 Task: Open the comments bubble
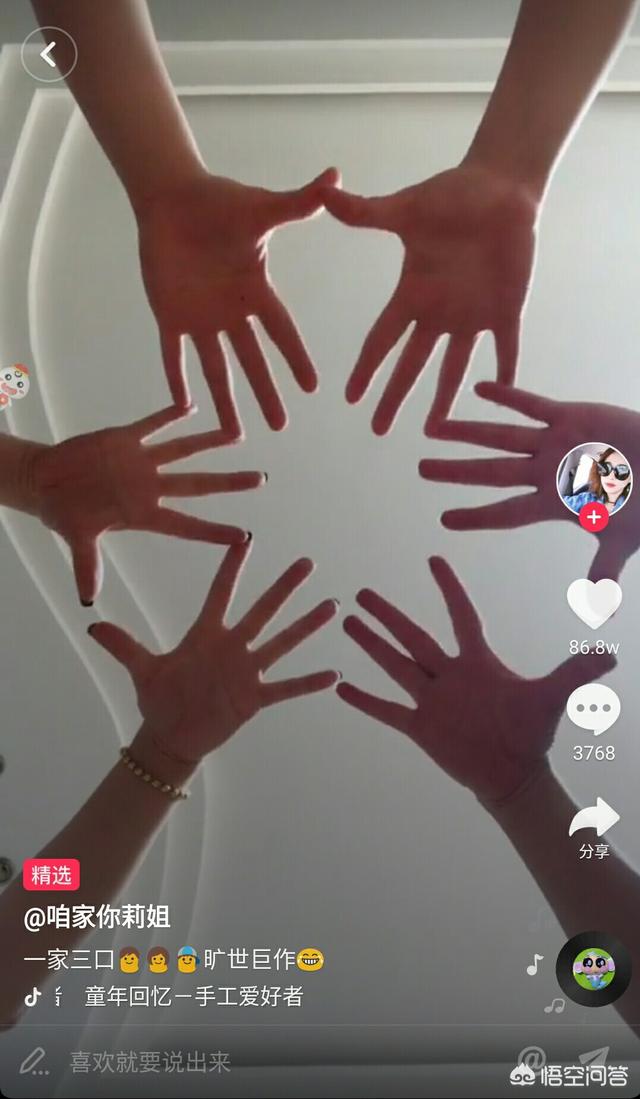[594, 710]
